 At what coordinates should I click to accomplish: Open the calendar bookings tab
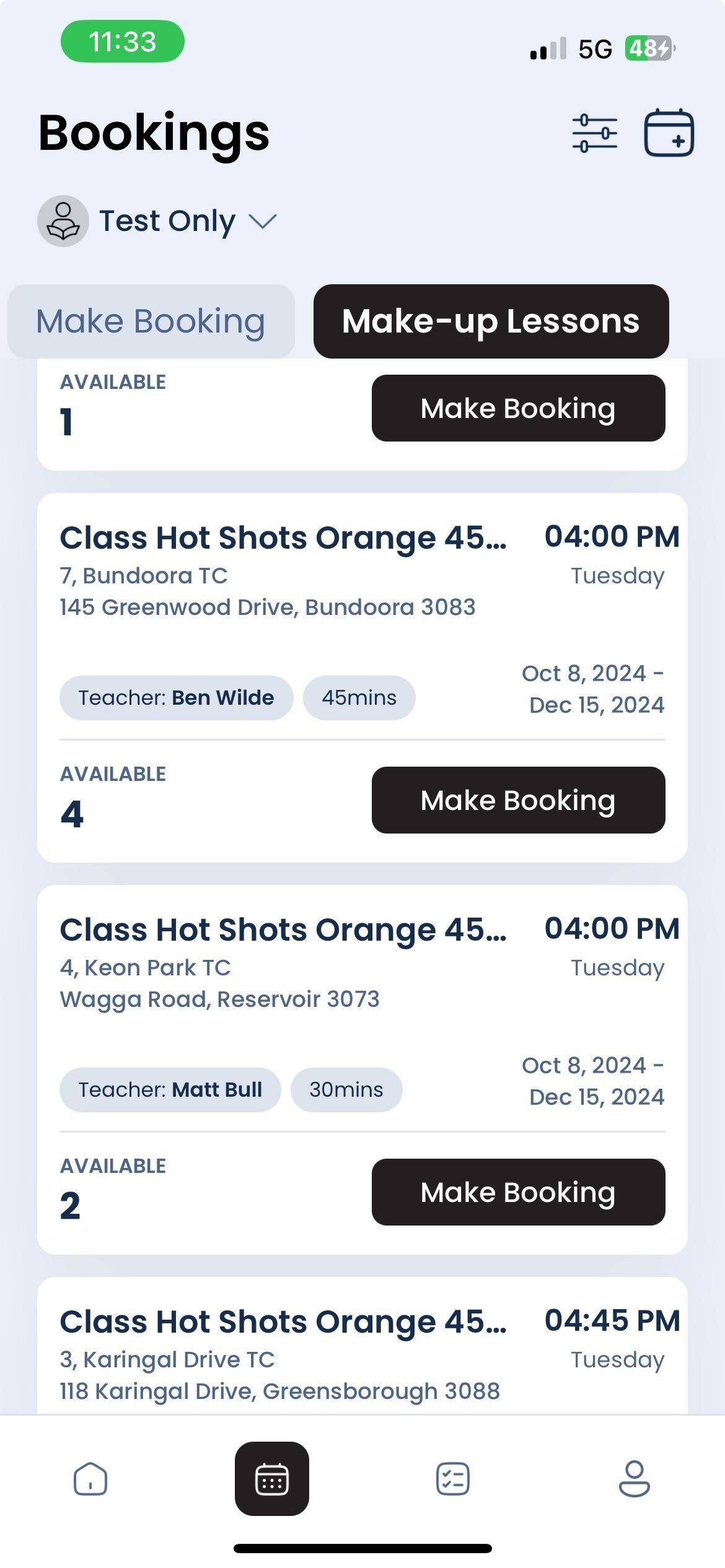(272, 1479)
